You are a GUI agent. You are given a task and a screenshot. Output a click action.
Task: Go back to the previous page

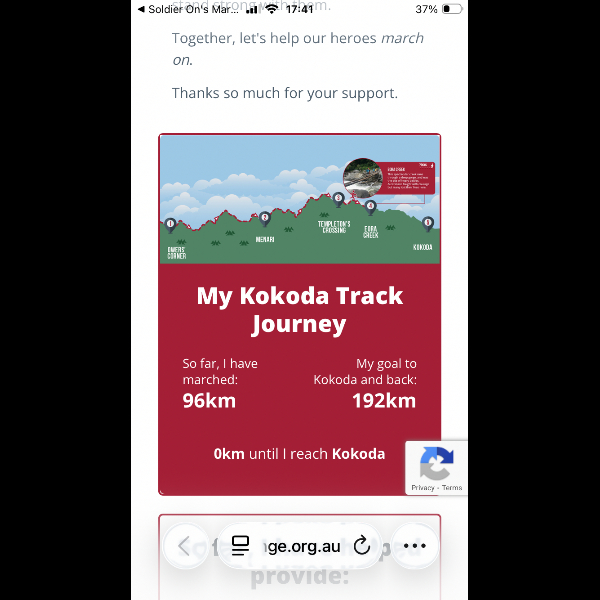[184, 546]
